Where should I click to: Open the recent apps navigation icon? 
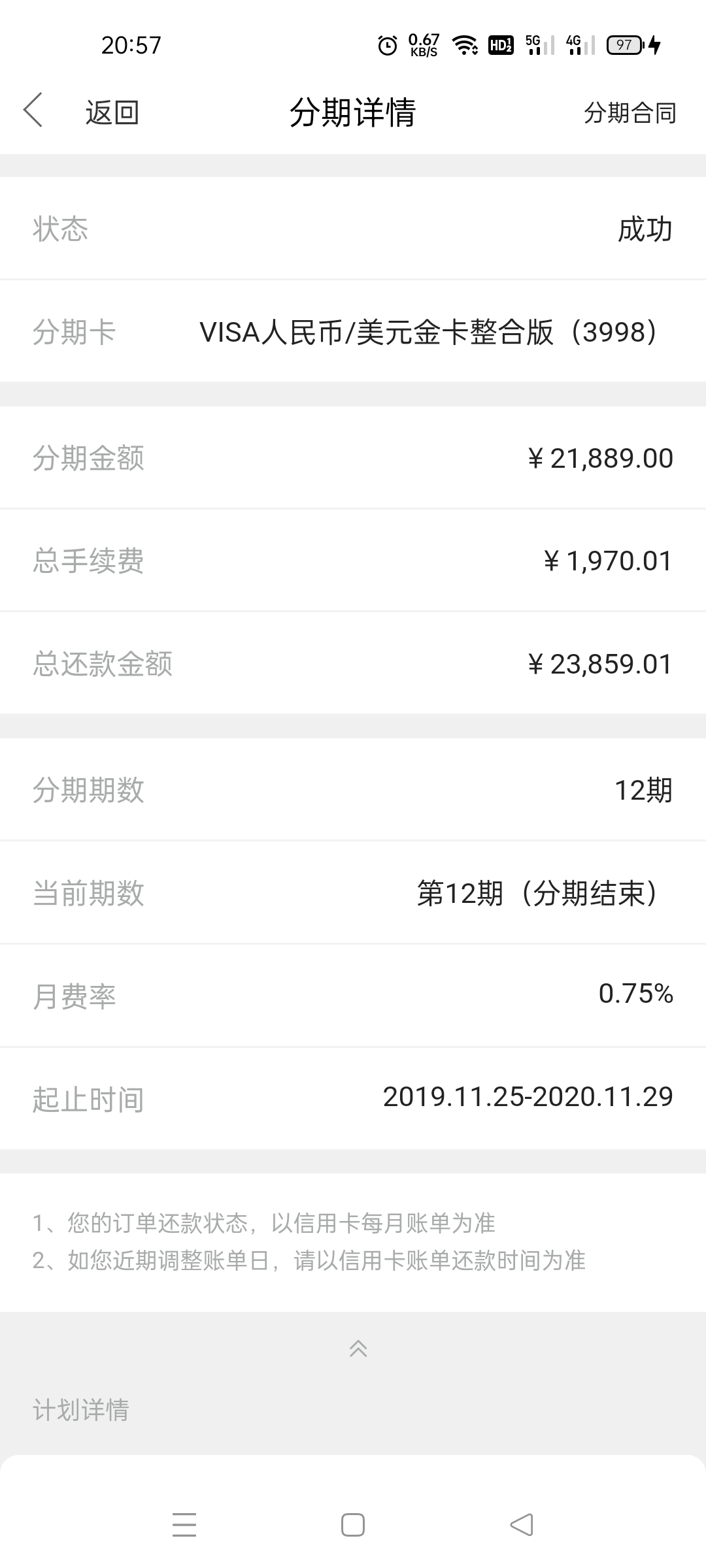[185, 1526]
